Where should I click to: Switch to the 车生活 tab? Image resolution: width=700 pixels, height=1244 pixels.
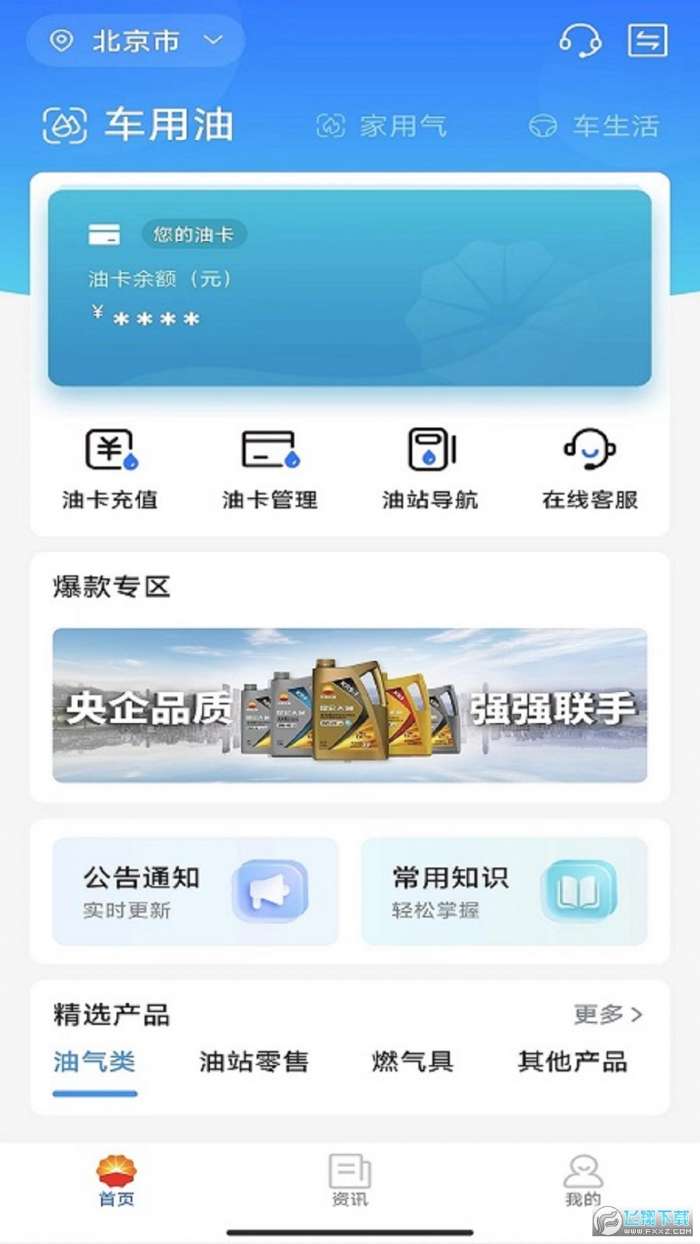pyautogui.click(x=595, y=126)
